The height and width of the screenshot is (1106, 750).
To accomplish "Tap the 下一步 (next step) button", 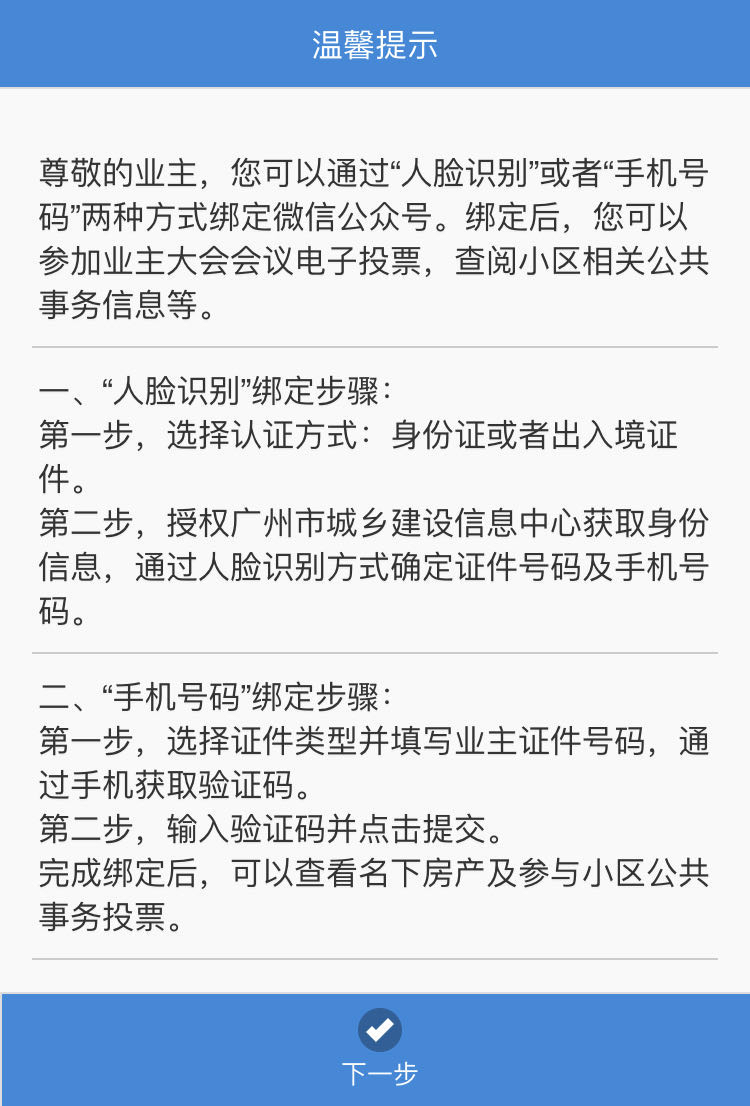I will [378, 1048].
